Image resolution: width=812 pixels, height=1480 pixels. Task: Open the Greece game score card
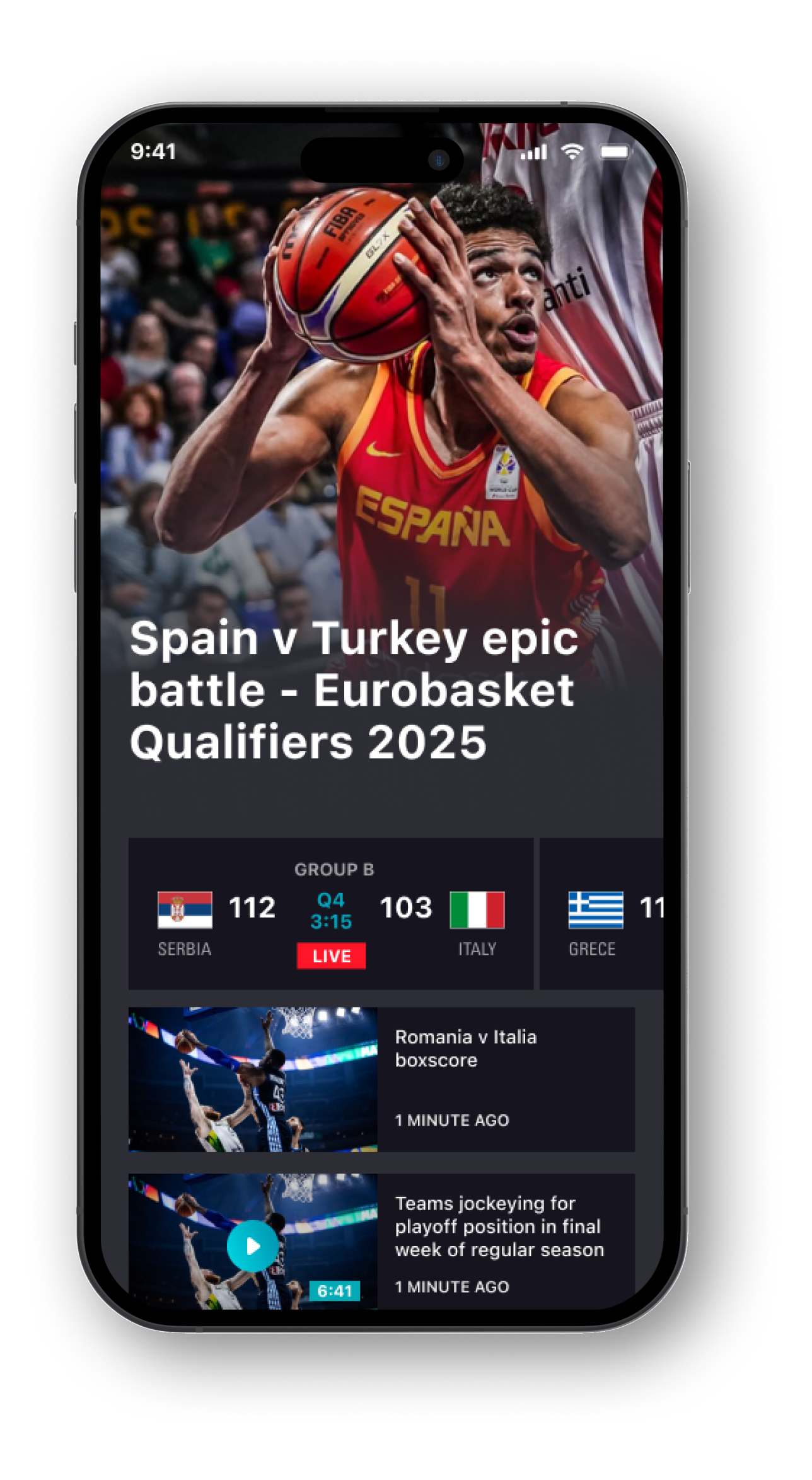(x=601, y=913)
